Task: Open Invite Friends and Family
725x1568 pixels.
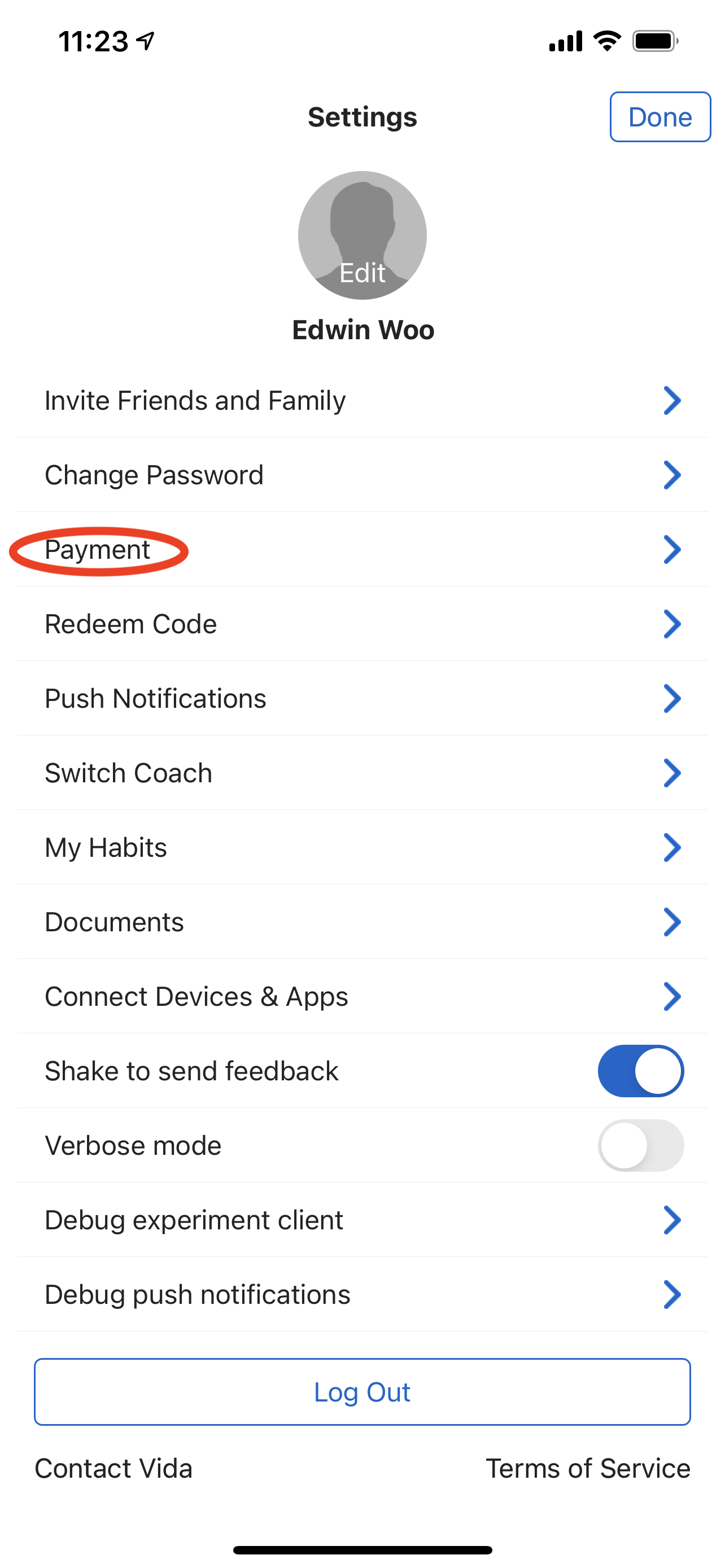Action: pos(362,401)
